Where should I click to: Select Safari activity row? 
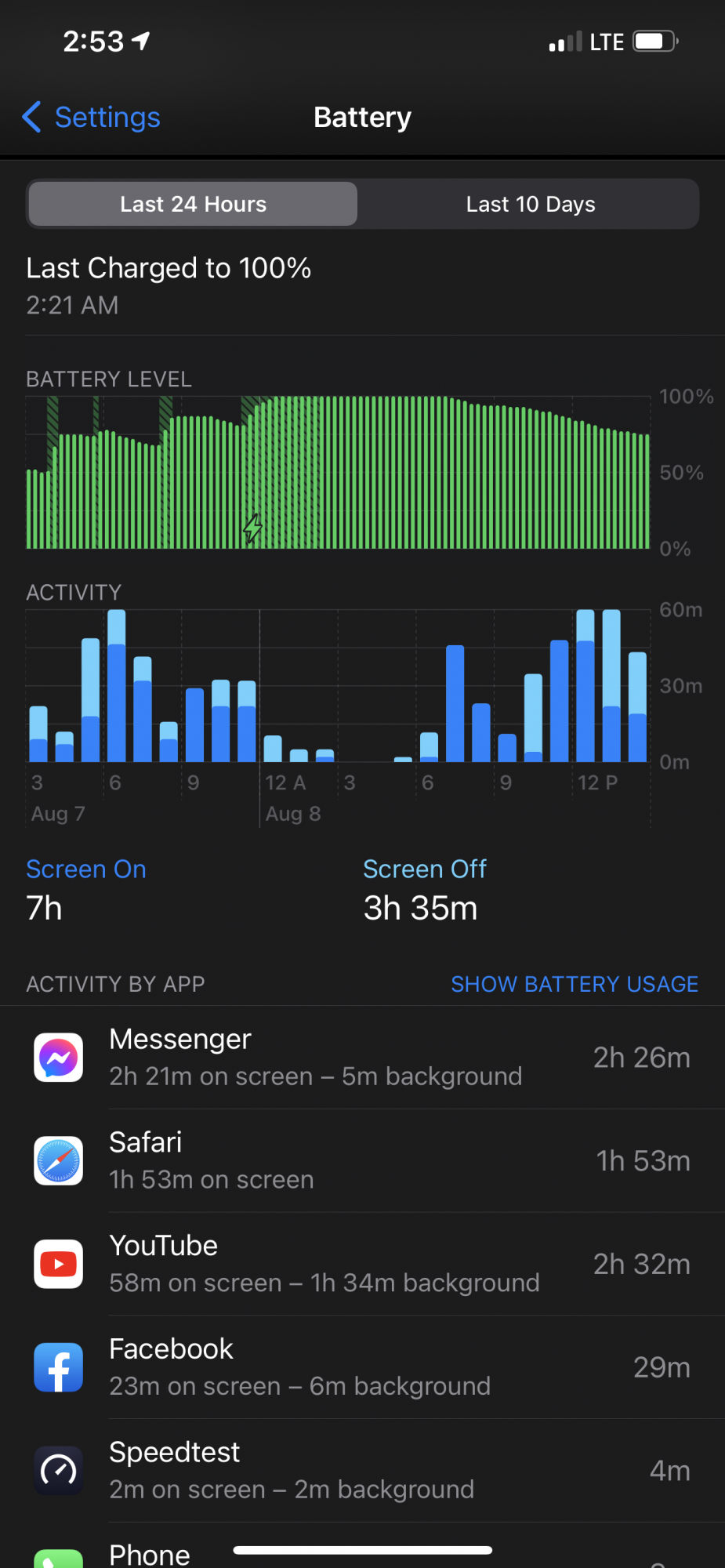coord(362,1160)
